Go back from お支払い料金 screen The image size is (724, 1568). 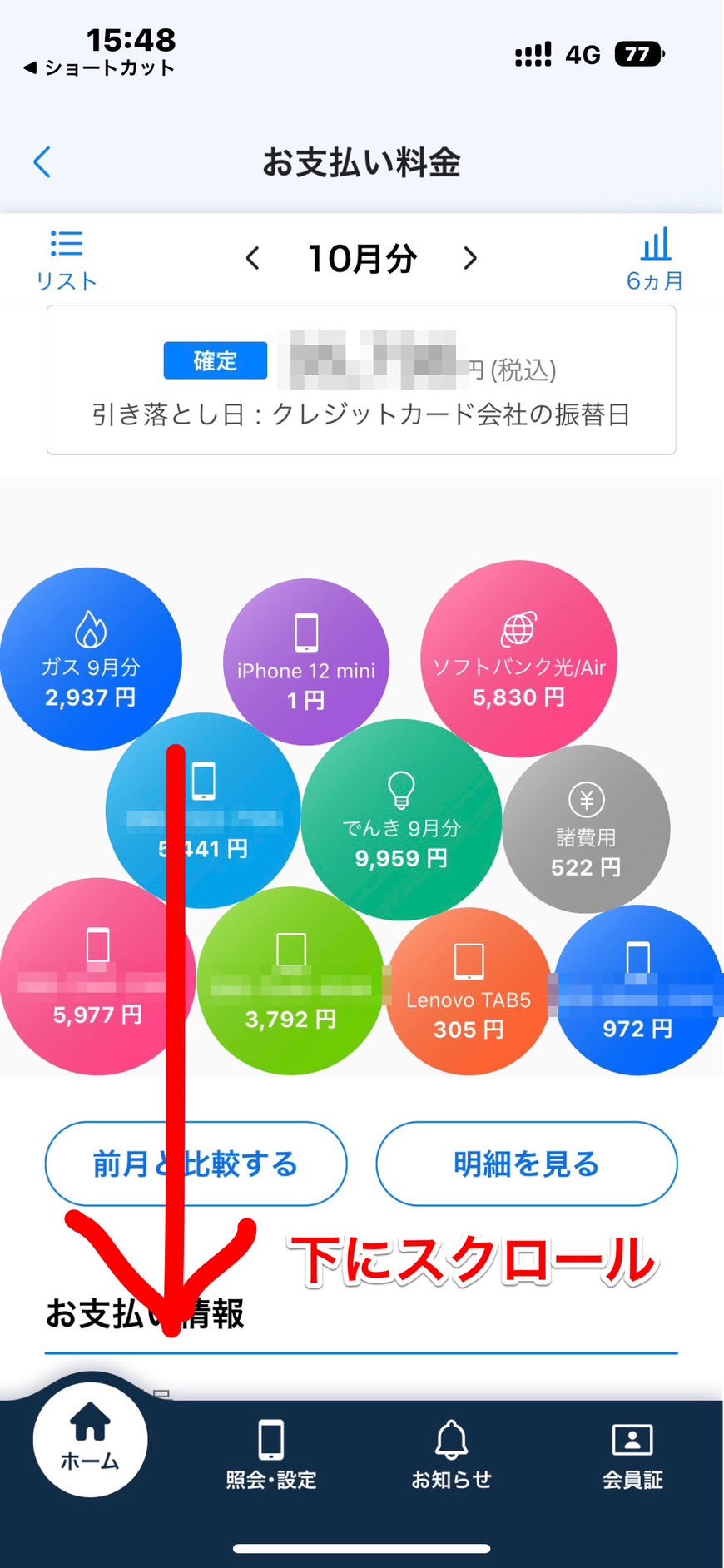coord(42,162)
